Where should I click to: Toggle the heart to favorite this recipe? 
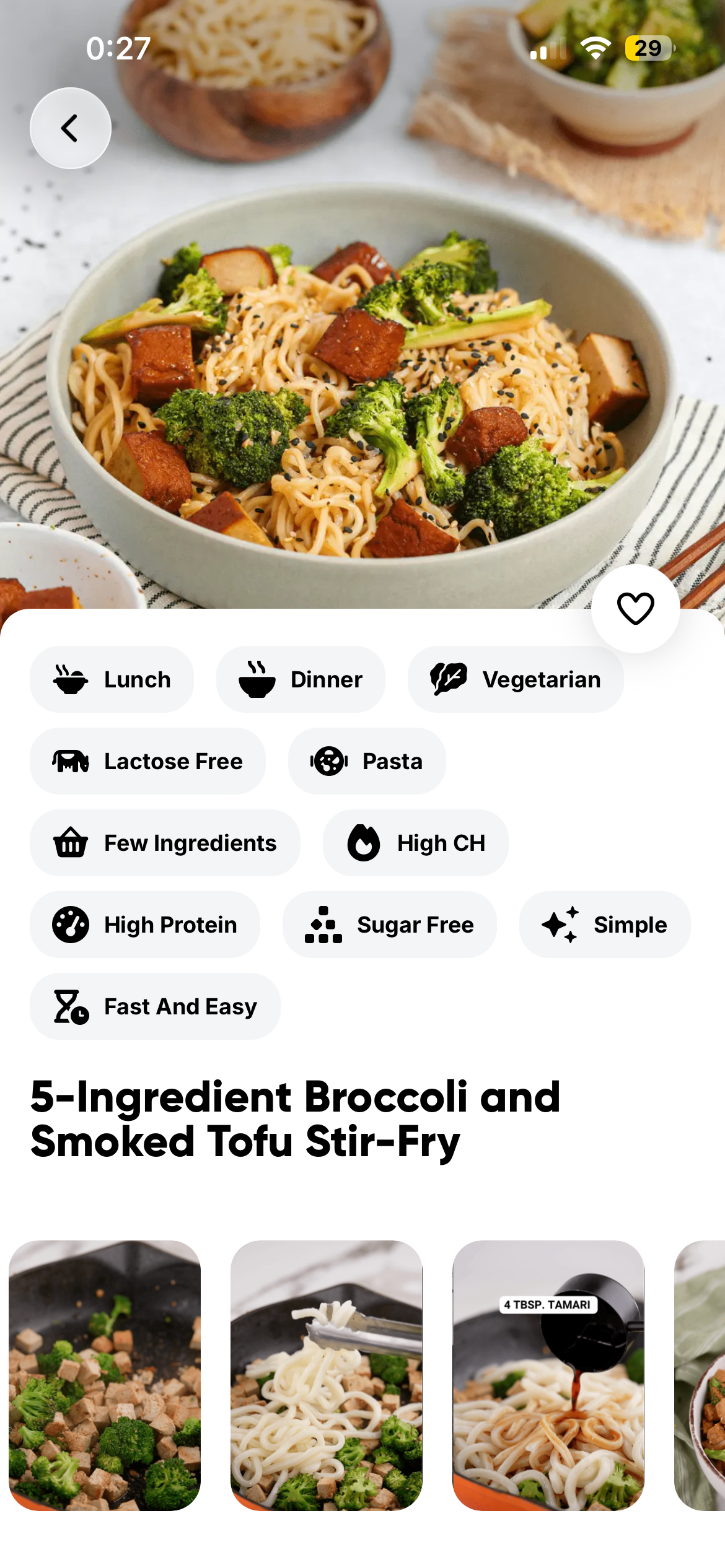click(636, 608)
